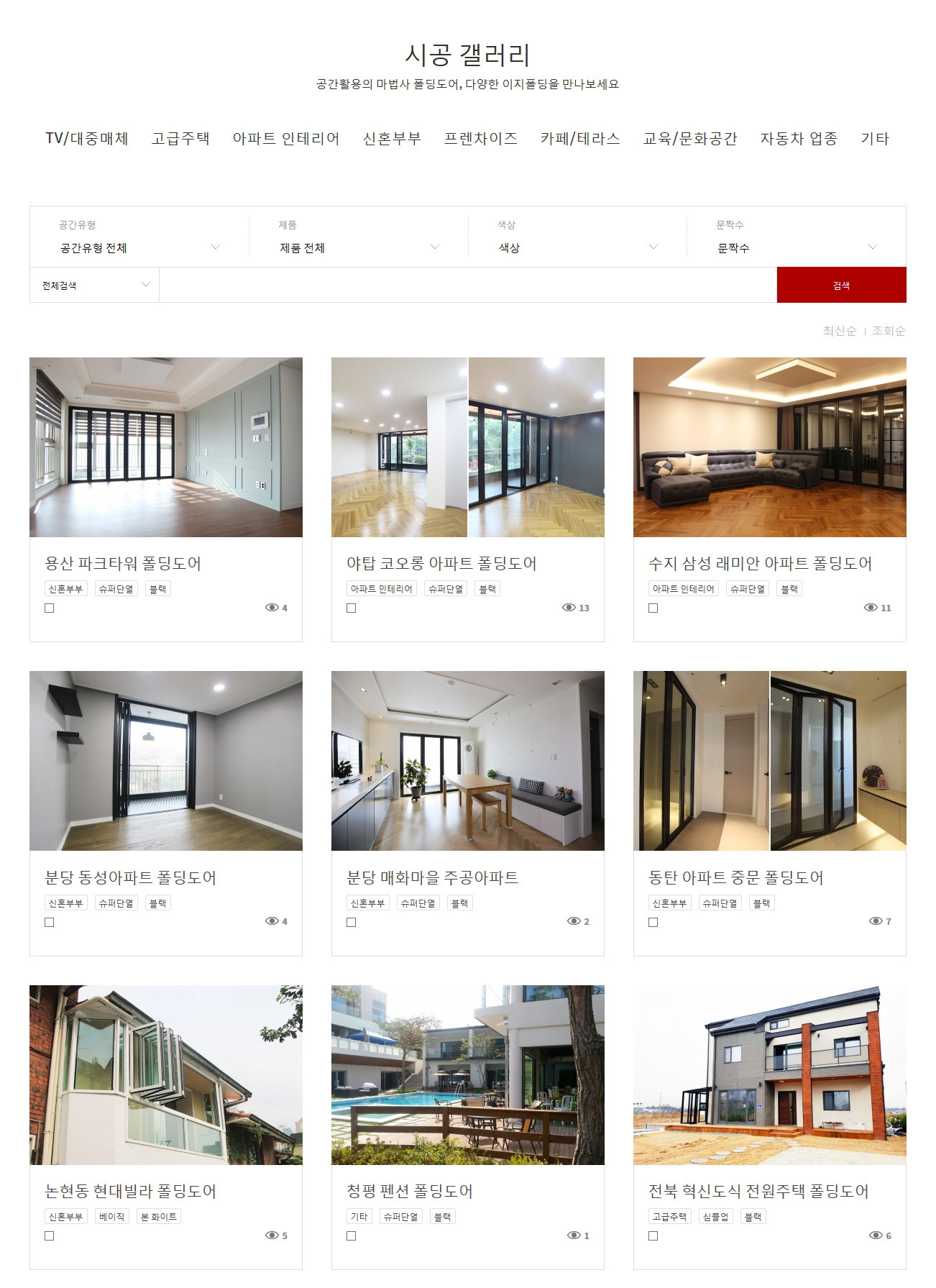View the 분당 매화마을 주공아파트 project
Screen dimensions: 936x1288
click(468, 813)
